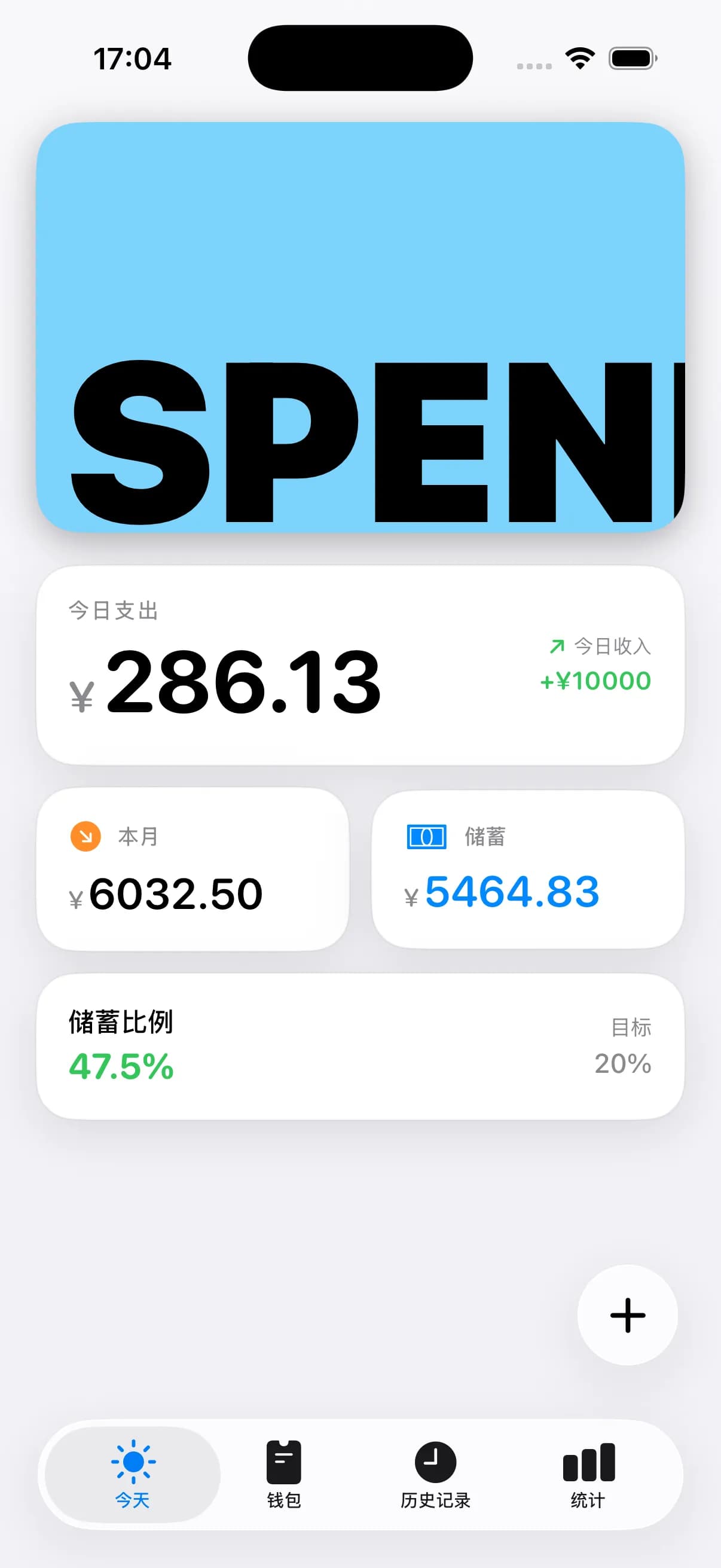Open the 储蓄比例 card
Viewport: 721px width, 1568px height.
(x=360, y=1046)
